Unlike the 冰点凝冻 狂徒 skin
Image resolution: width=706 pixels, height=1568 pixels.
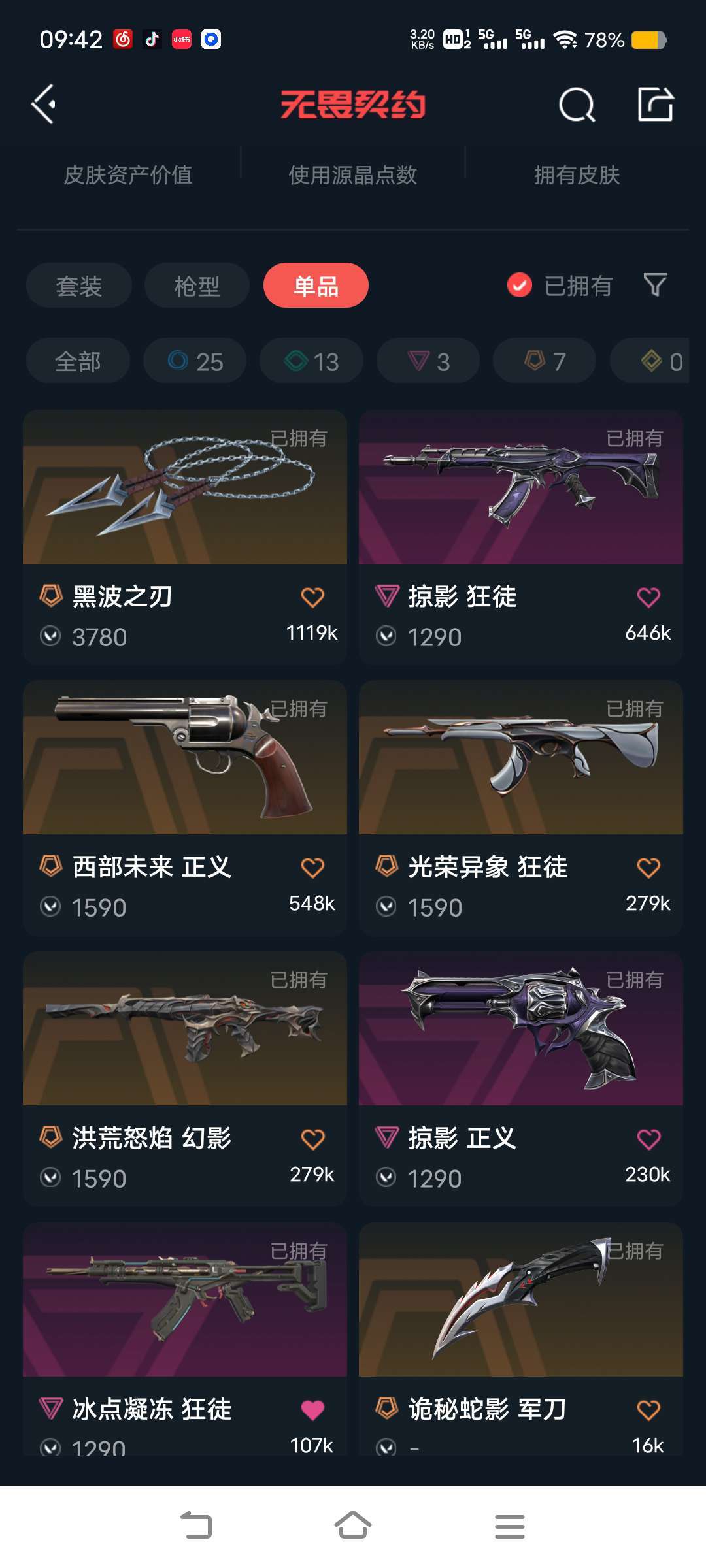(x=312, y=1410)
